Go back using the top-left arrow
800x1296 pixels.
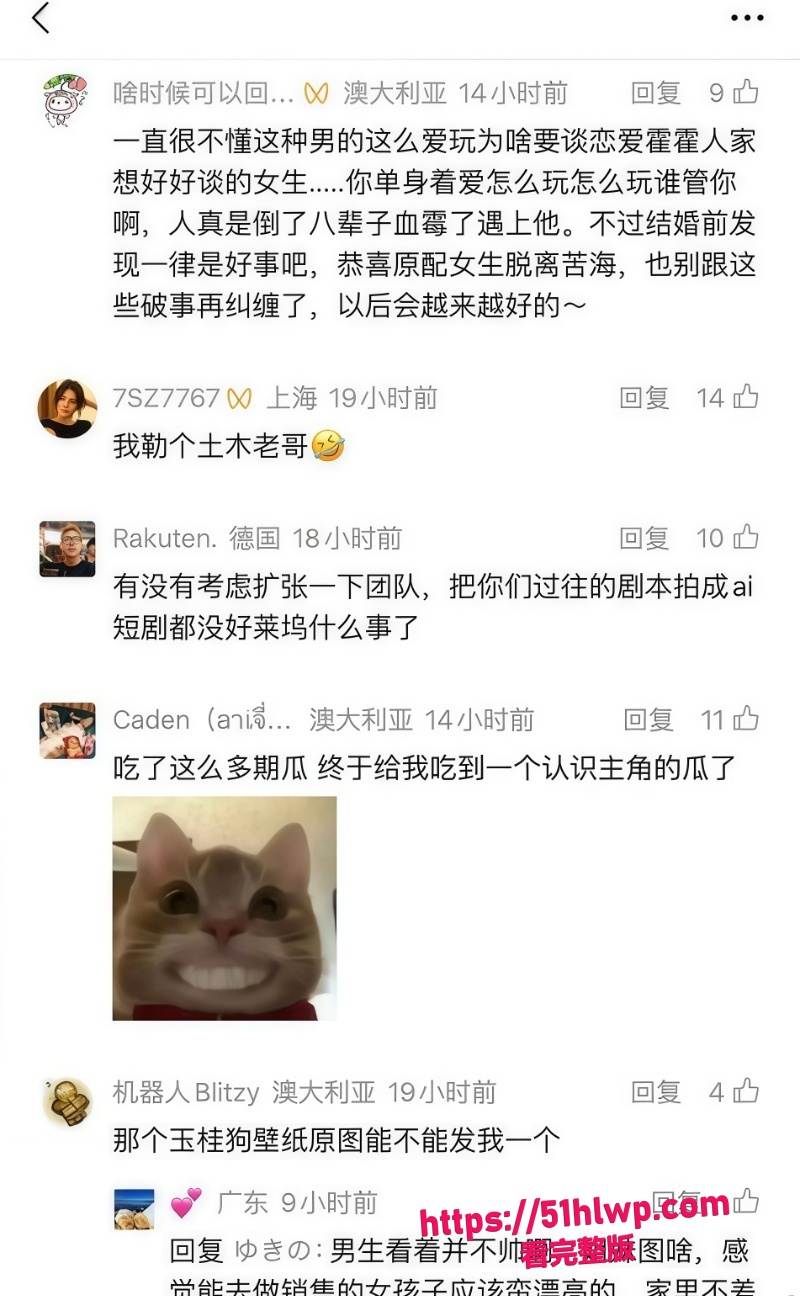pos(40,18)
